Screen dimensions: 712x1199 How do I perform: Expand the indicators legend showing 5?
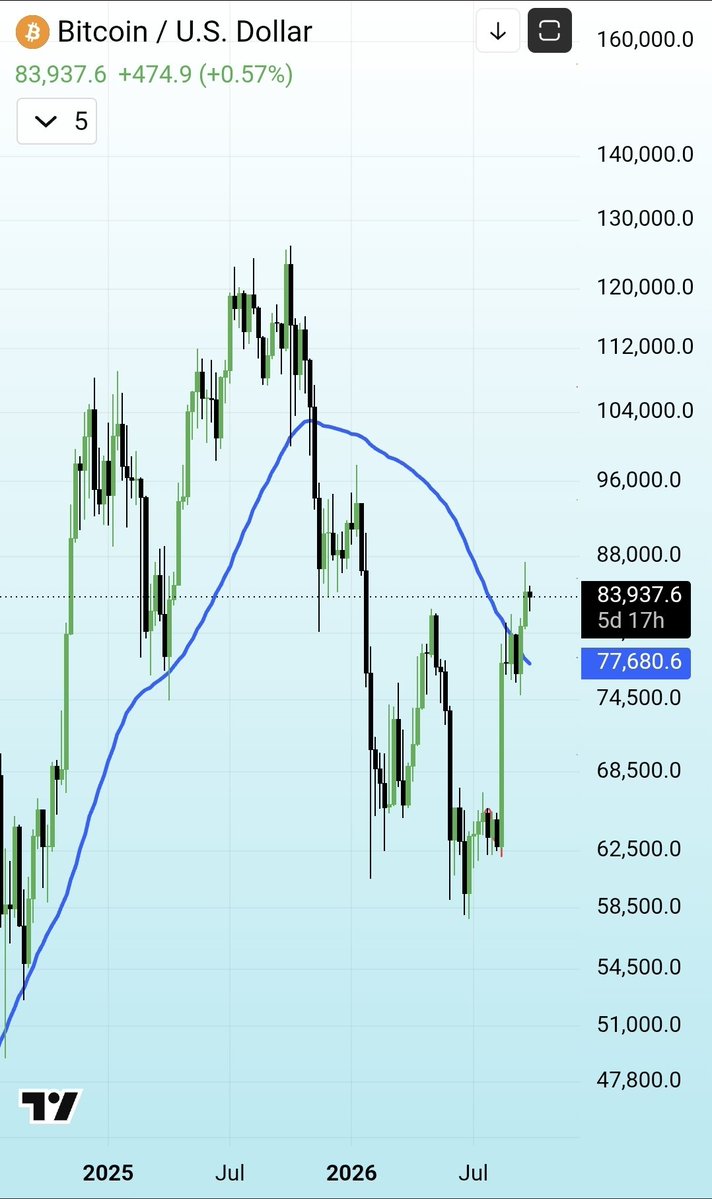[57, 121]
